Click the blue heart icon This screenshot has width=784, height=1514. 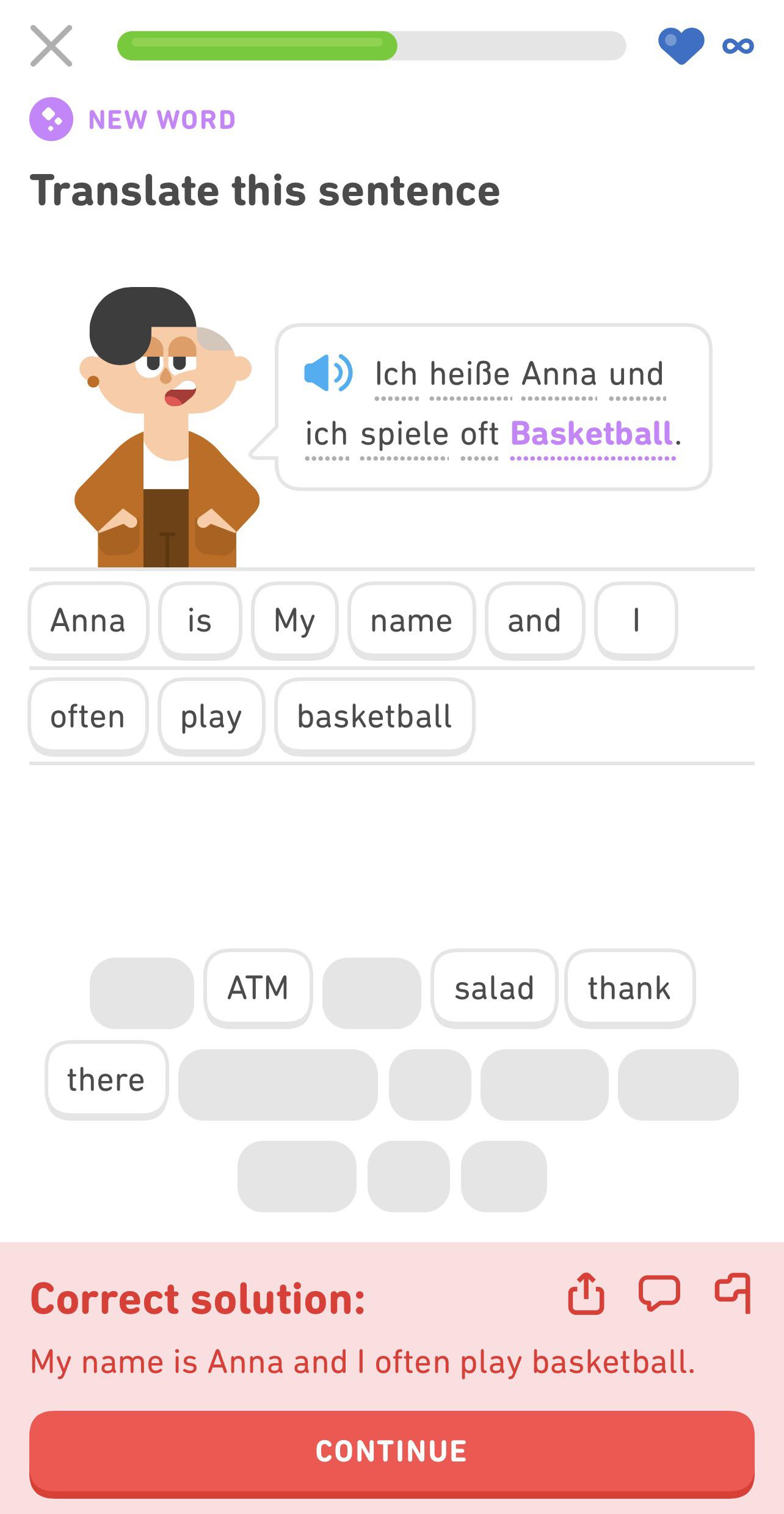[x=682, y=45]
